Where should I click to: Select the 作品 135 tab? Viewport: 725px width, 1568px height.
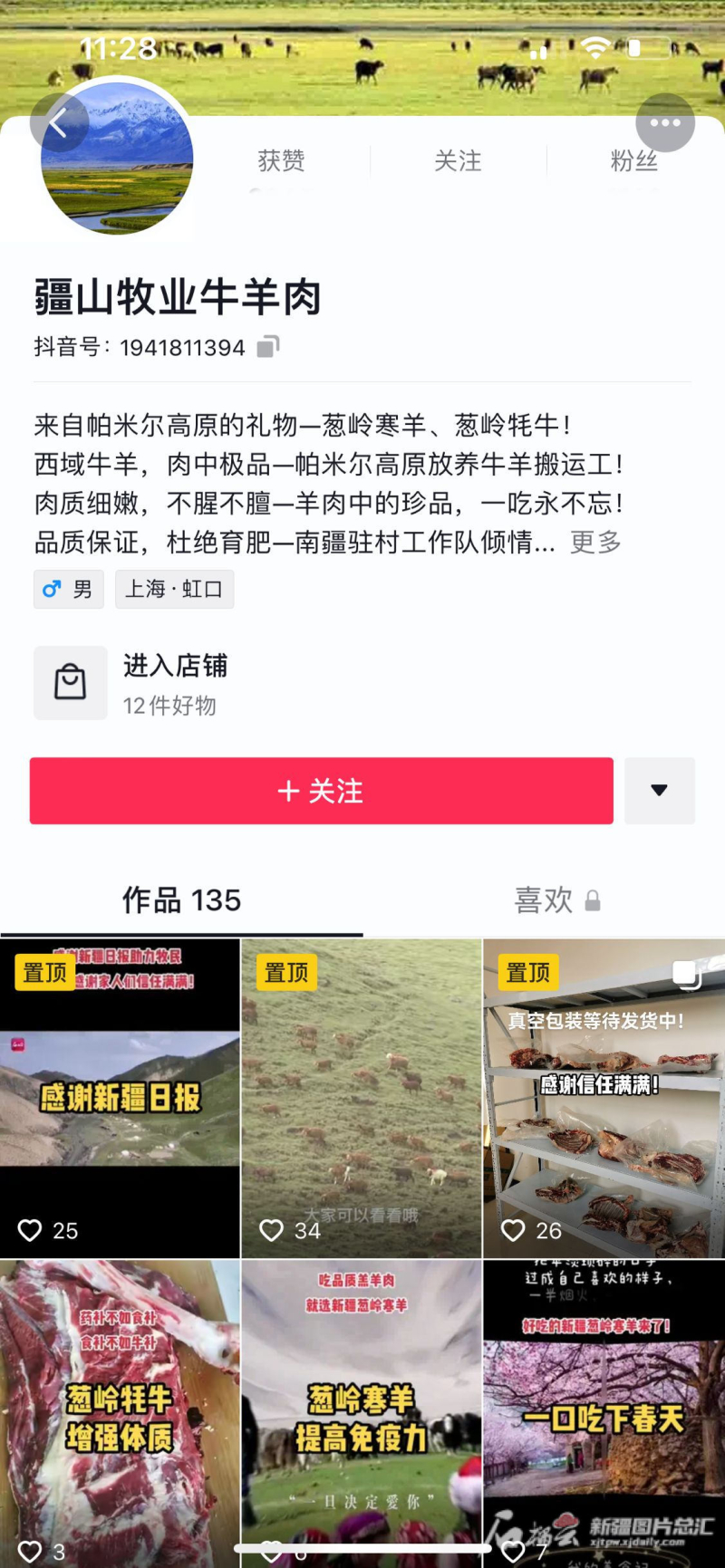(181, 899)
